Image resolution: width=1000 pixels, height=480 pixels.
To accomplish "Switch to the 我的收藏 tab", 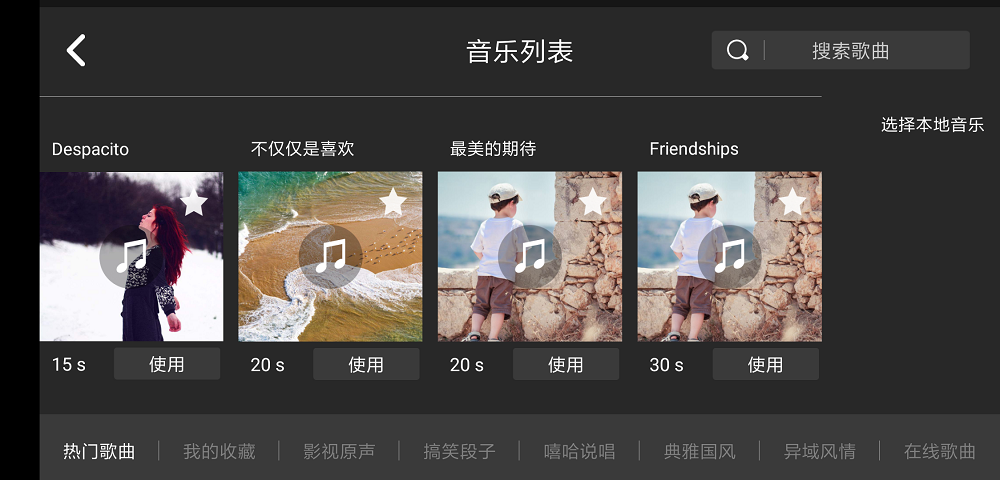I will [x=219, y=451].
